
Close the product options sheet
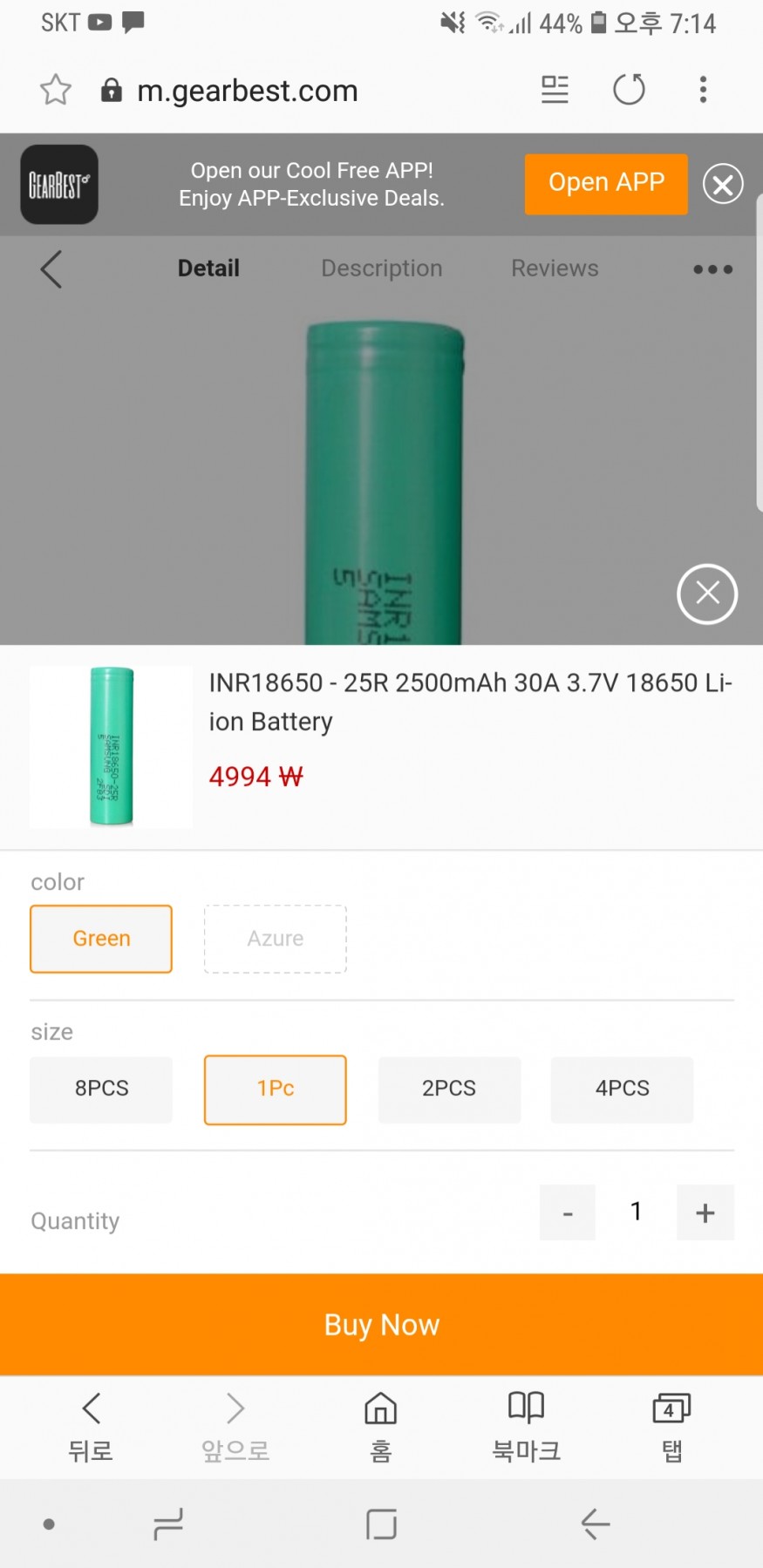pyautogui.click(x=707, y=594)
